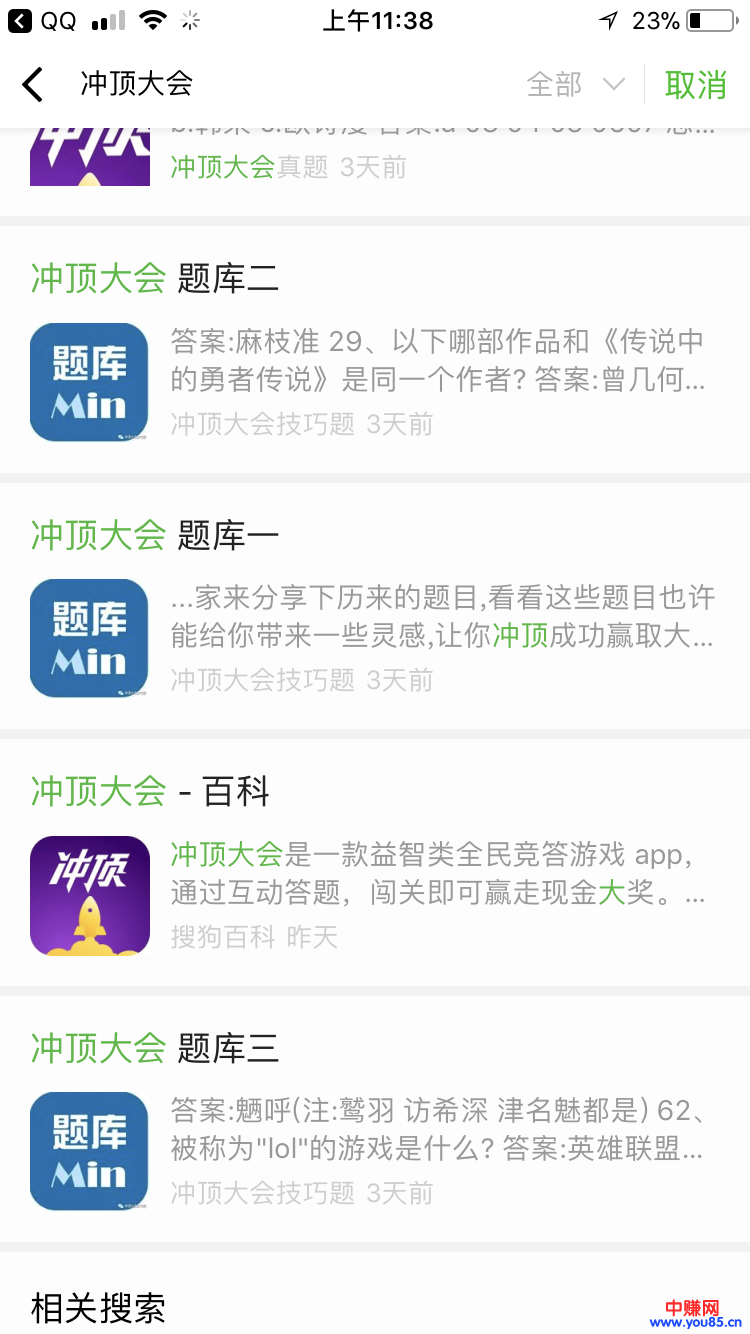The width and height of the screenshot is (750, 1334).
Task: Expand the 全部 filter dropdown
Action: tap(576, 85)
